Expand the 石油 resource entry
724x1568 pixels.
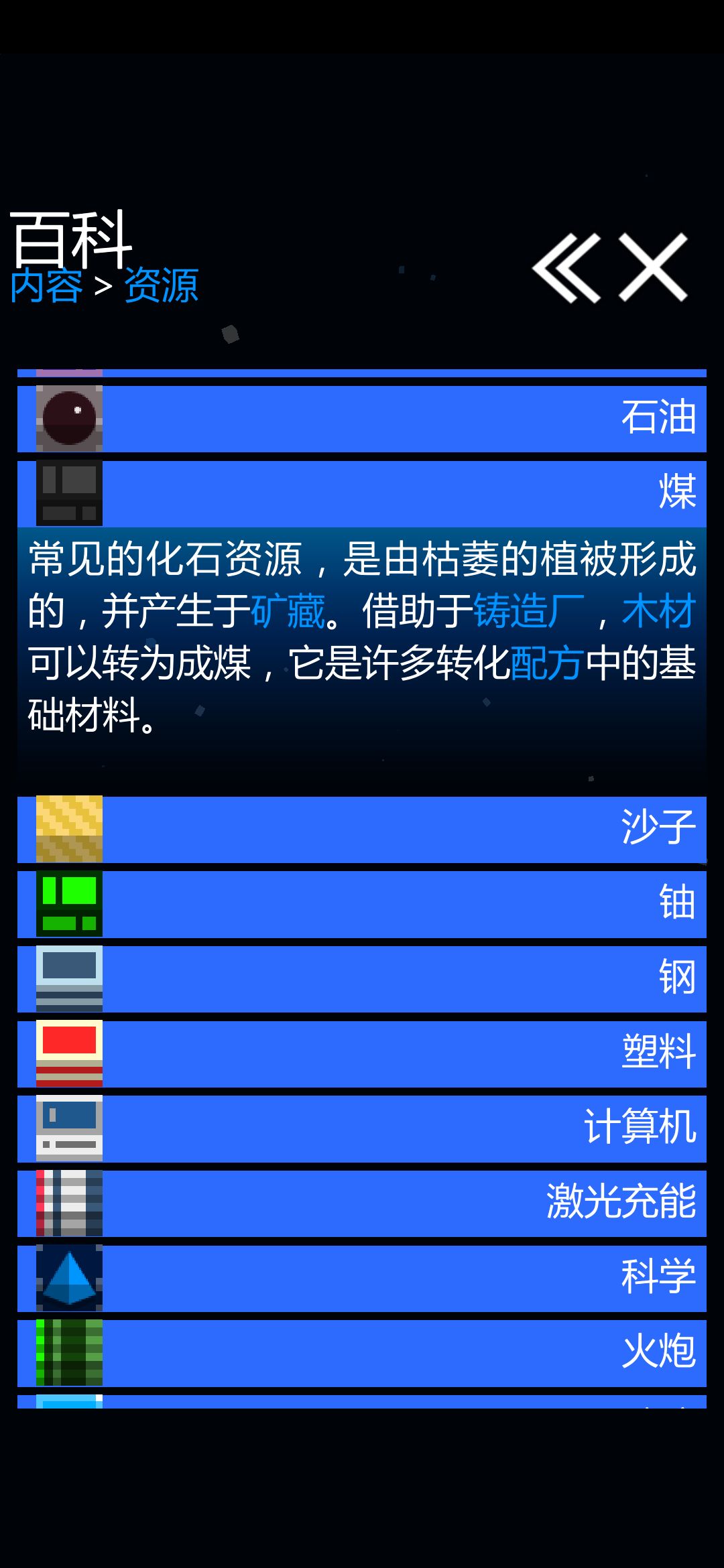point(402,417)
